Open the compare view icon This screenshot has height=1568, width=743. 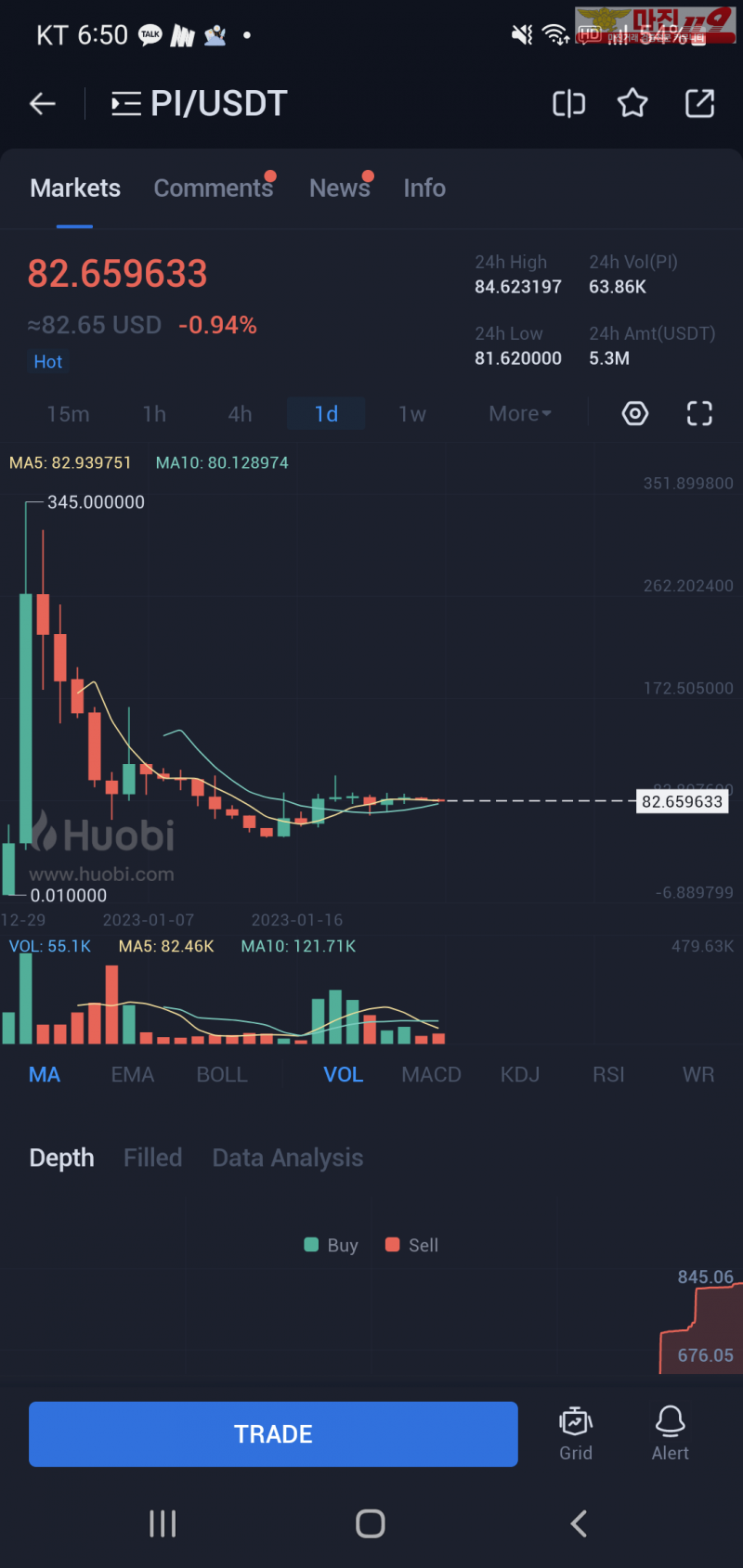pos(568,104)
